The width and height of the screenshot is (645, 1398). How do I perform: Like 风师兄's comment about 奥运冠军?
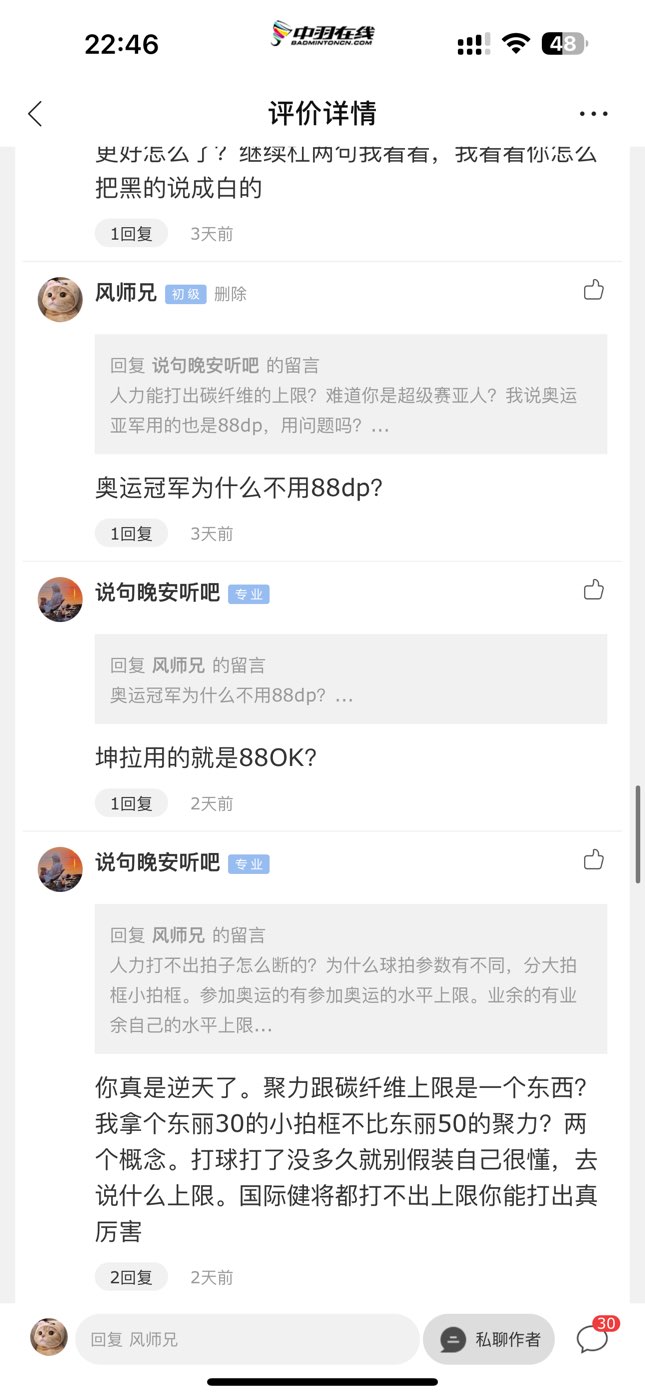593,291
